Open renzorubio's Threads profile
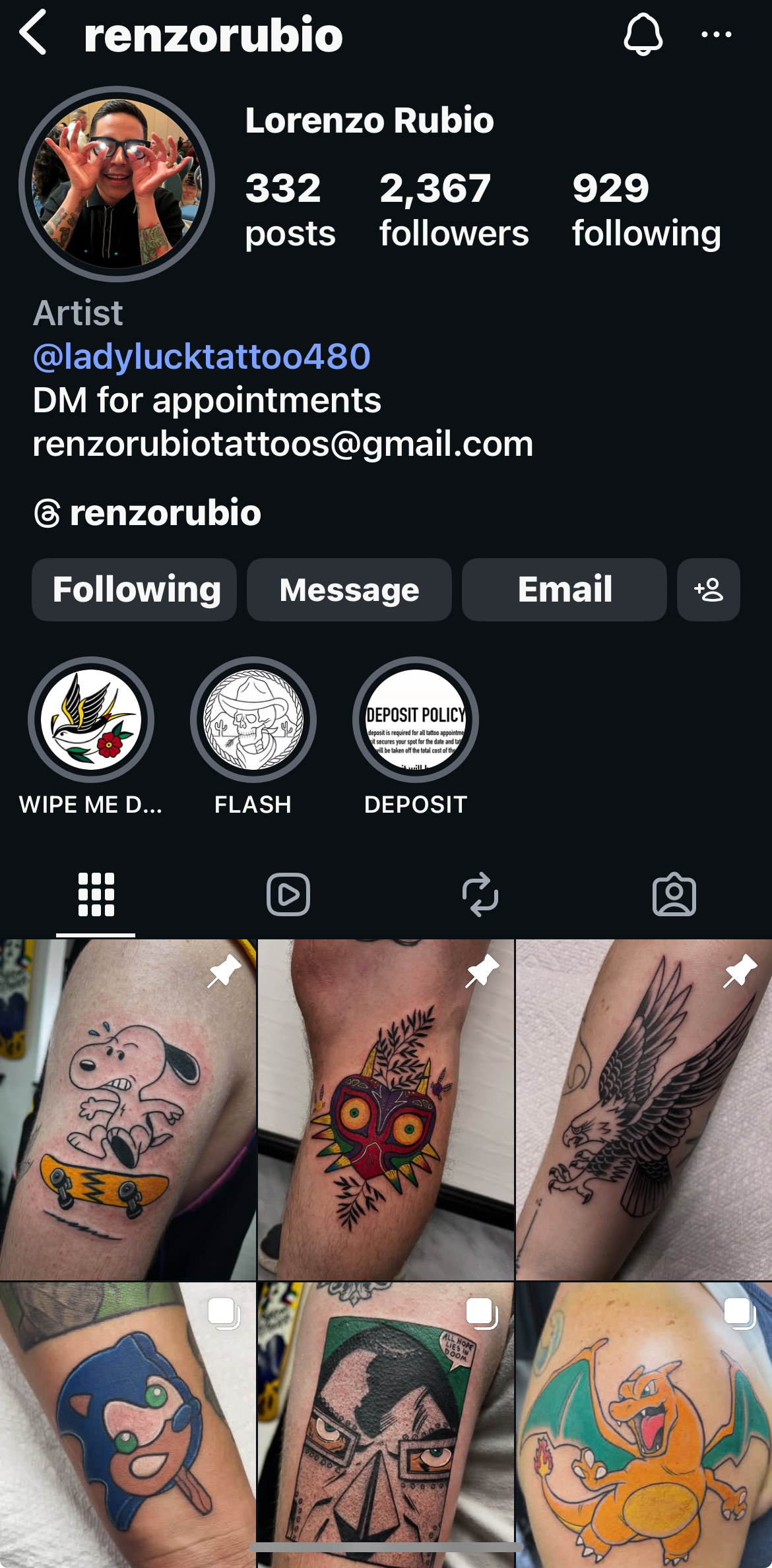Viewport: 772px width, 1568px height. point(148,513)
